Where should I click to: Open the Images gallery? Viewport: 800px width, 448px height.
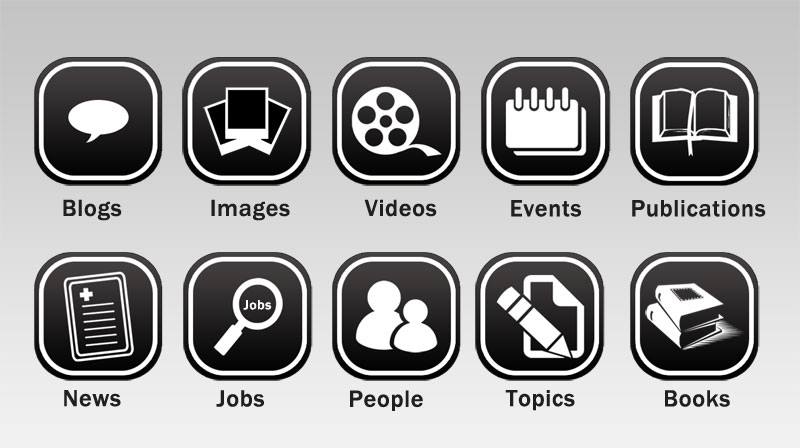(x=247, y=120)
